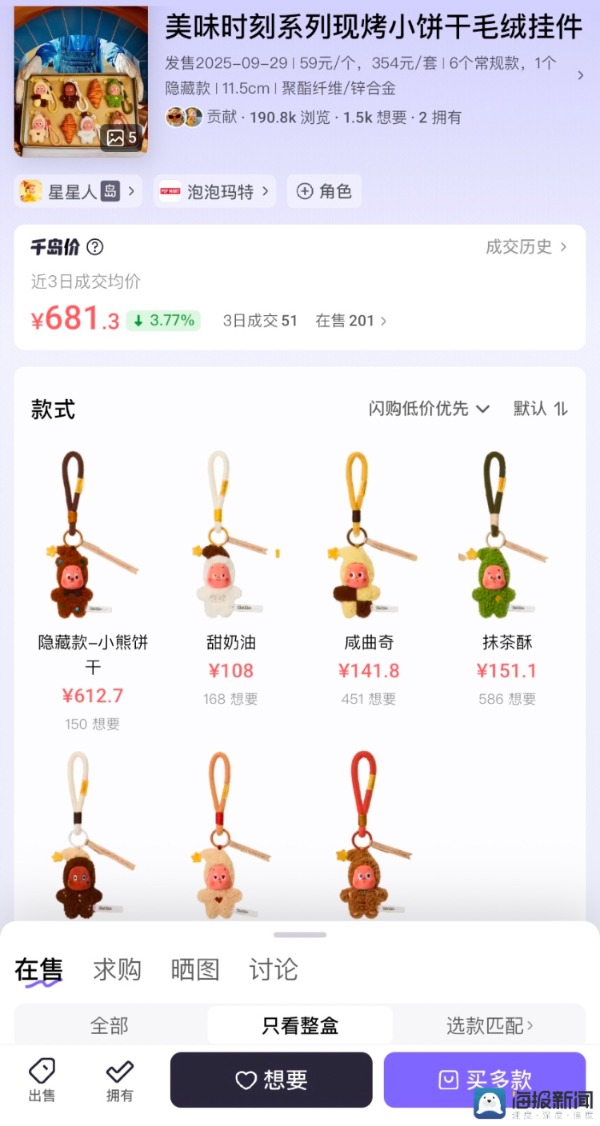The height and width of the screenshot is (1126, 600).
Task: View 成交历史 transaction history
Action: coord(526,247)
